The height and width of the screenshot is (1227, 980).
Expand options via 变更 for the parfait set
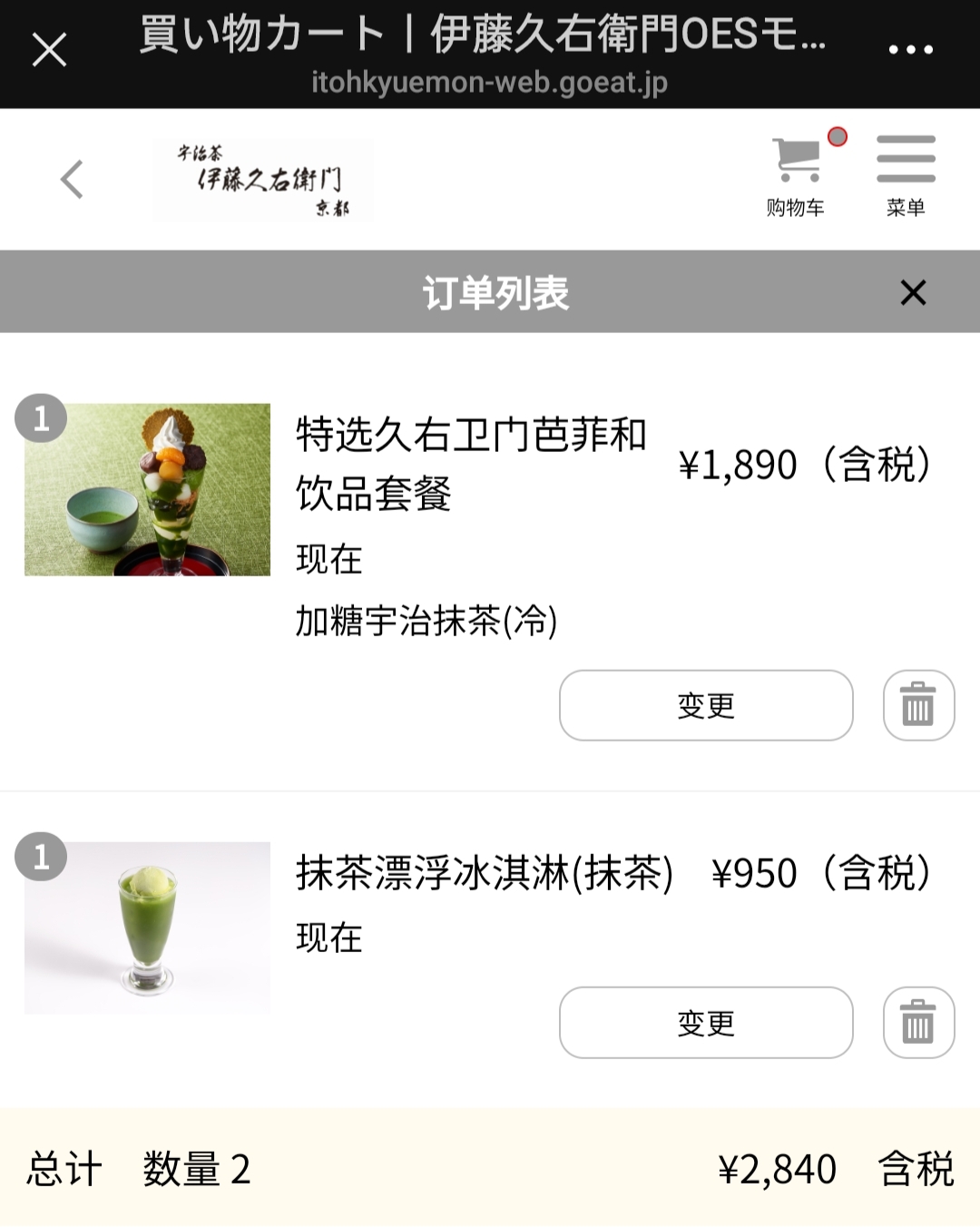coord(706,706)
